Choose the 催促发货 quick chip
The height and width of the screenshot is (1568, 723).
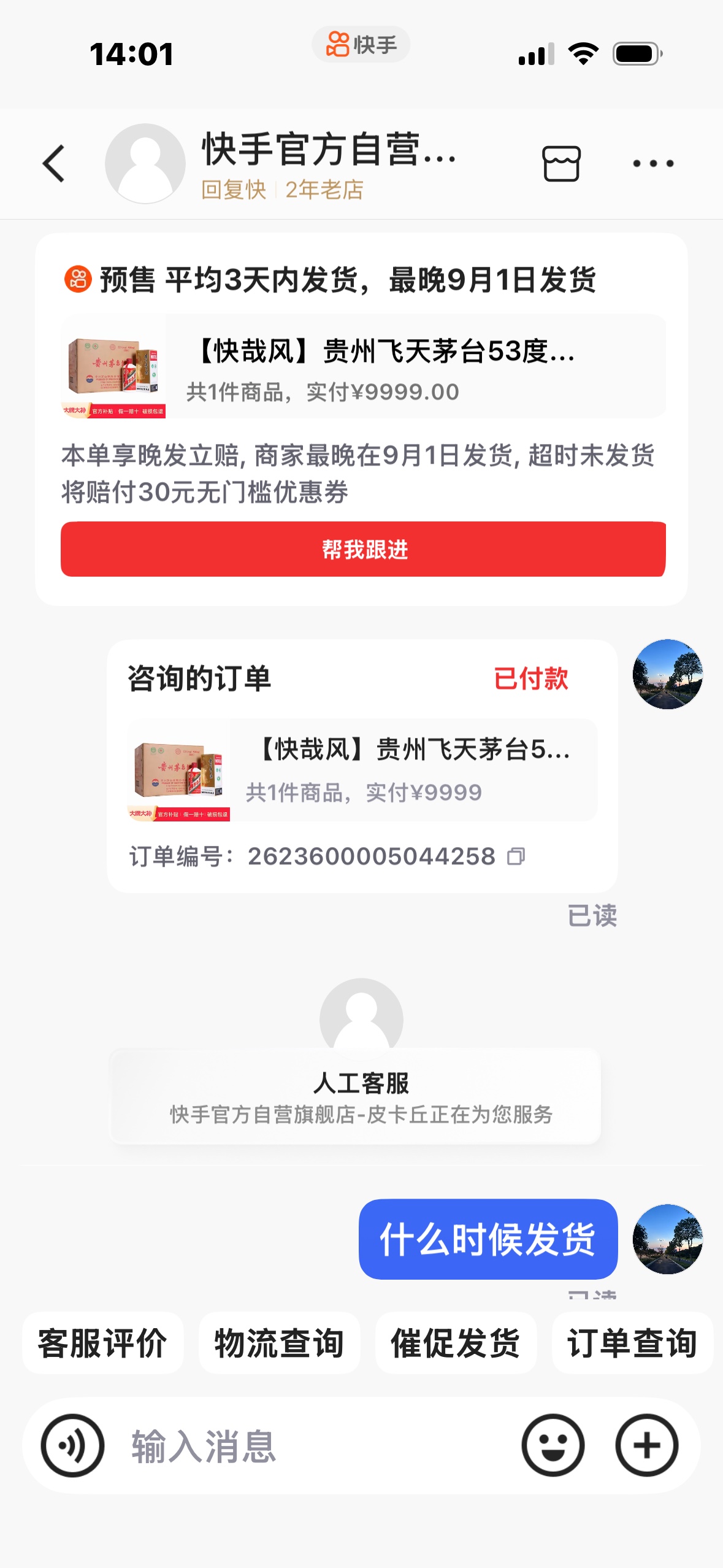[456, 1343]
